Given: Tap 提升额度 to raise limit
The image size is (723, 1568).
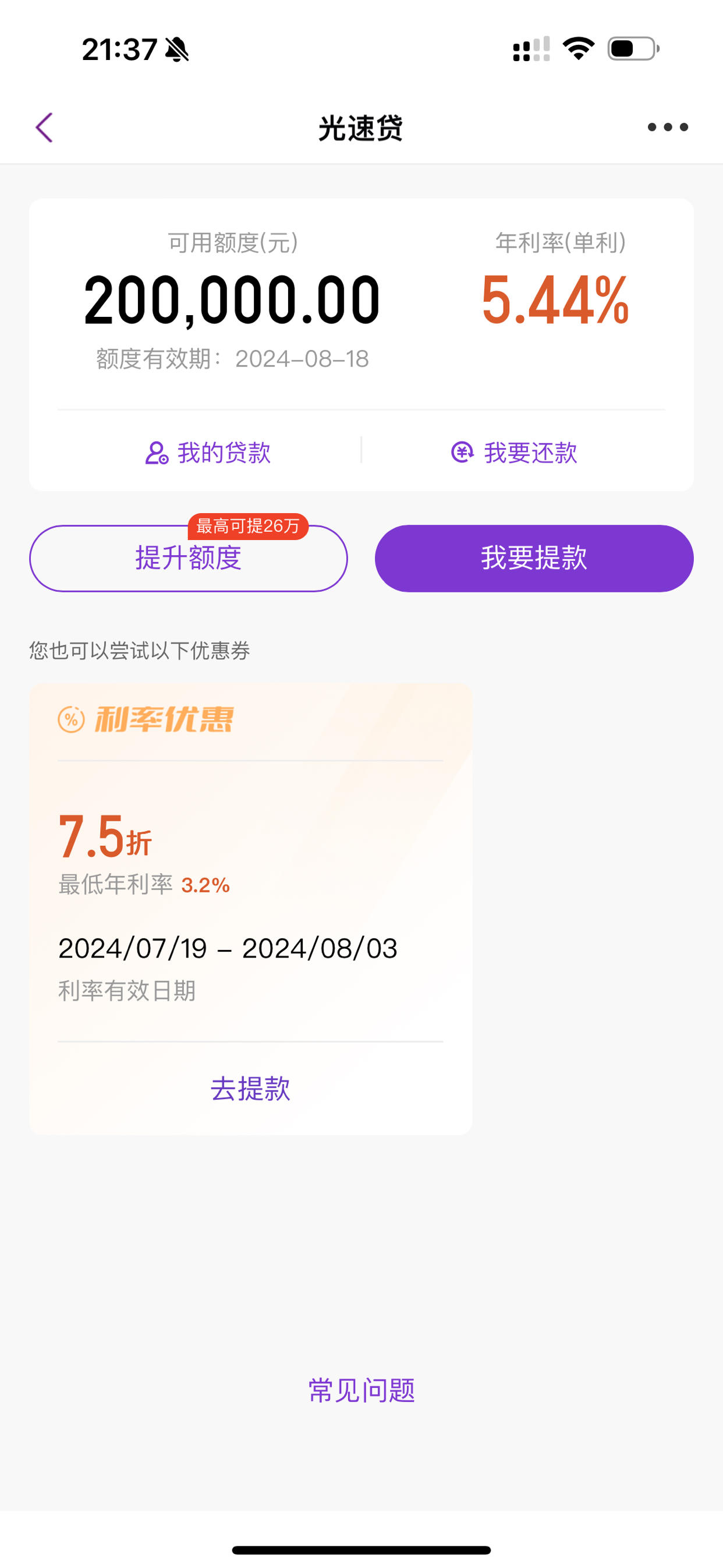Looking at the screenshot, I should coord(189,558).
